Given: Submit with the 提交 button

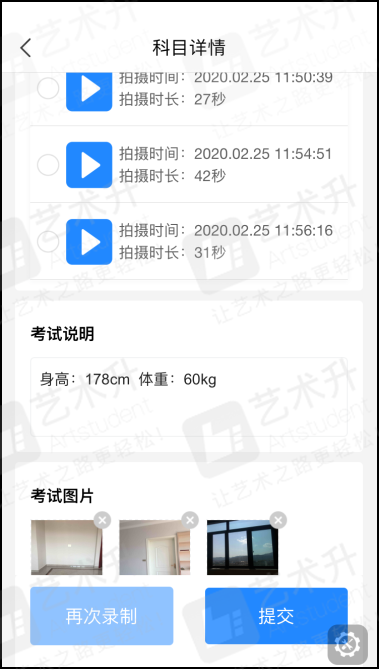Looking at the screenshot, I should coord(276,616).
